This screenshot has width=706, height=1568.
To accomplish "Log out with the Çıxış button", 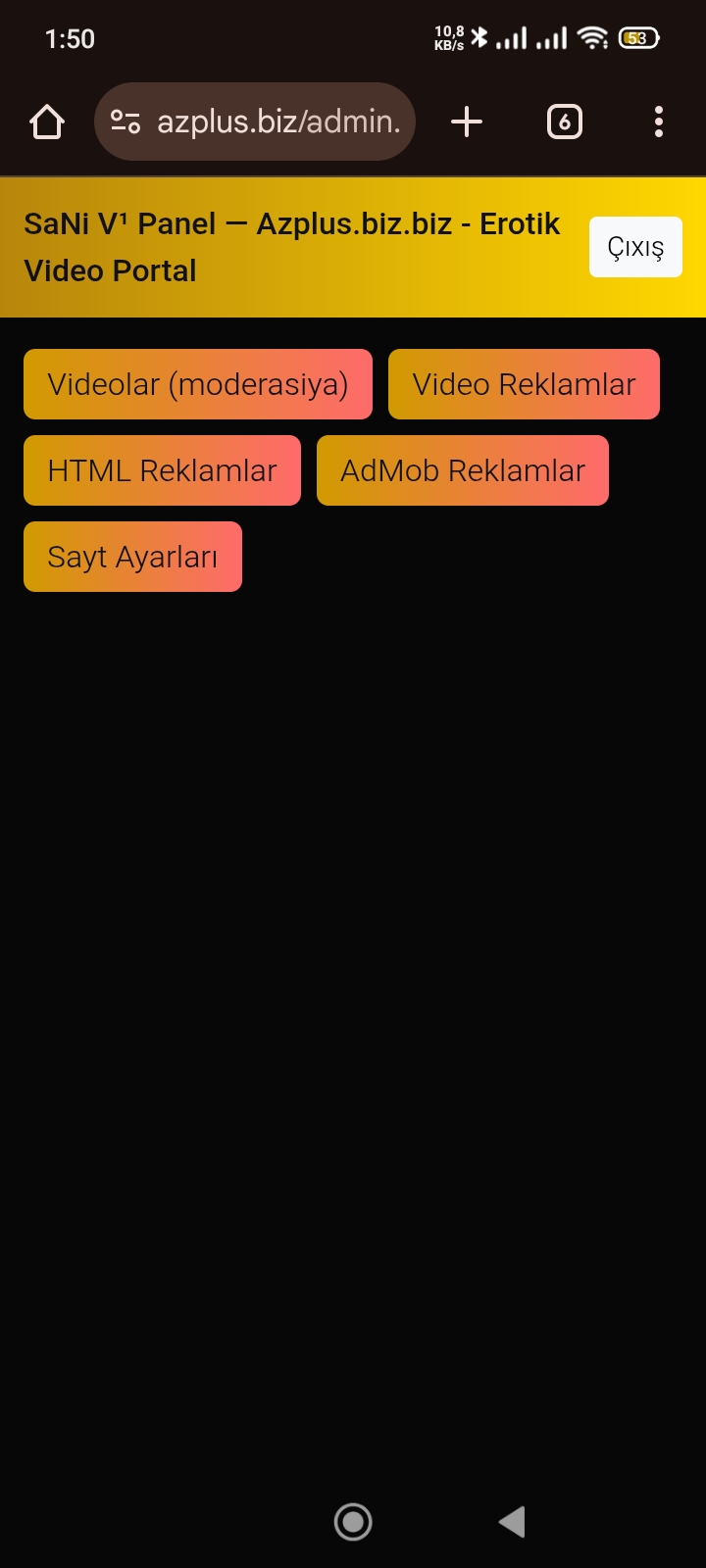I will tap(635, 247).
